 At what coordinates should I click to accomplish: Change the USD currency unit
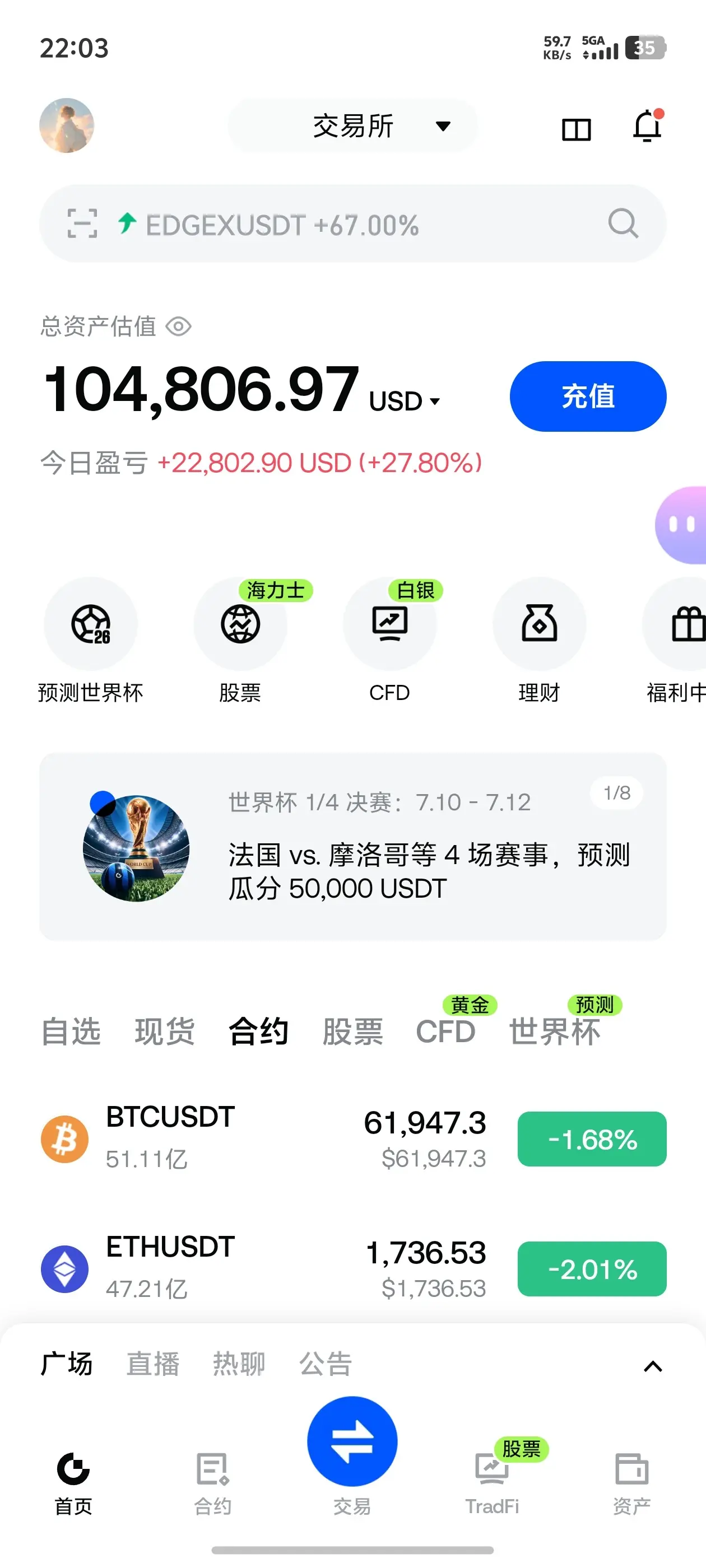tap(405, 401)
